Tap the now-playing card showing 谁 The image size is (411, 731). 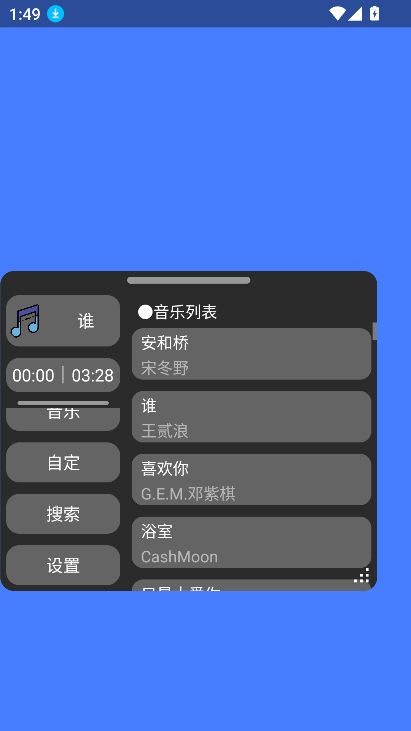(63, 321)
